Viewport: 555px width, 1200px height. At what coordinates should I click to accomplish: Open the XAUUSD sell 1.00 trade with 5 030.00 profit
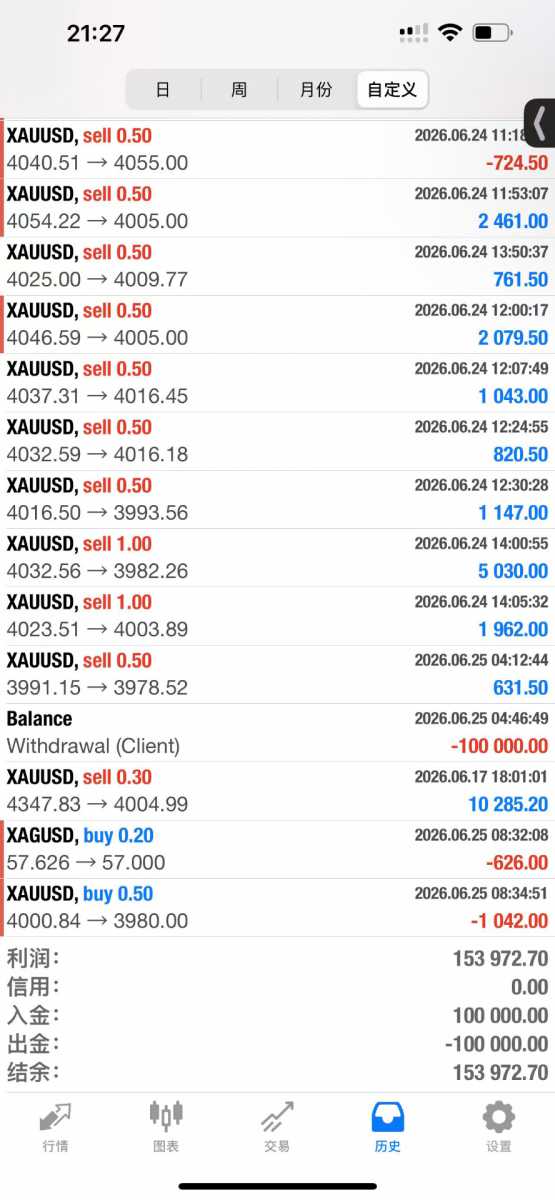[277, 558]
